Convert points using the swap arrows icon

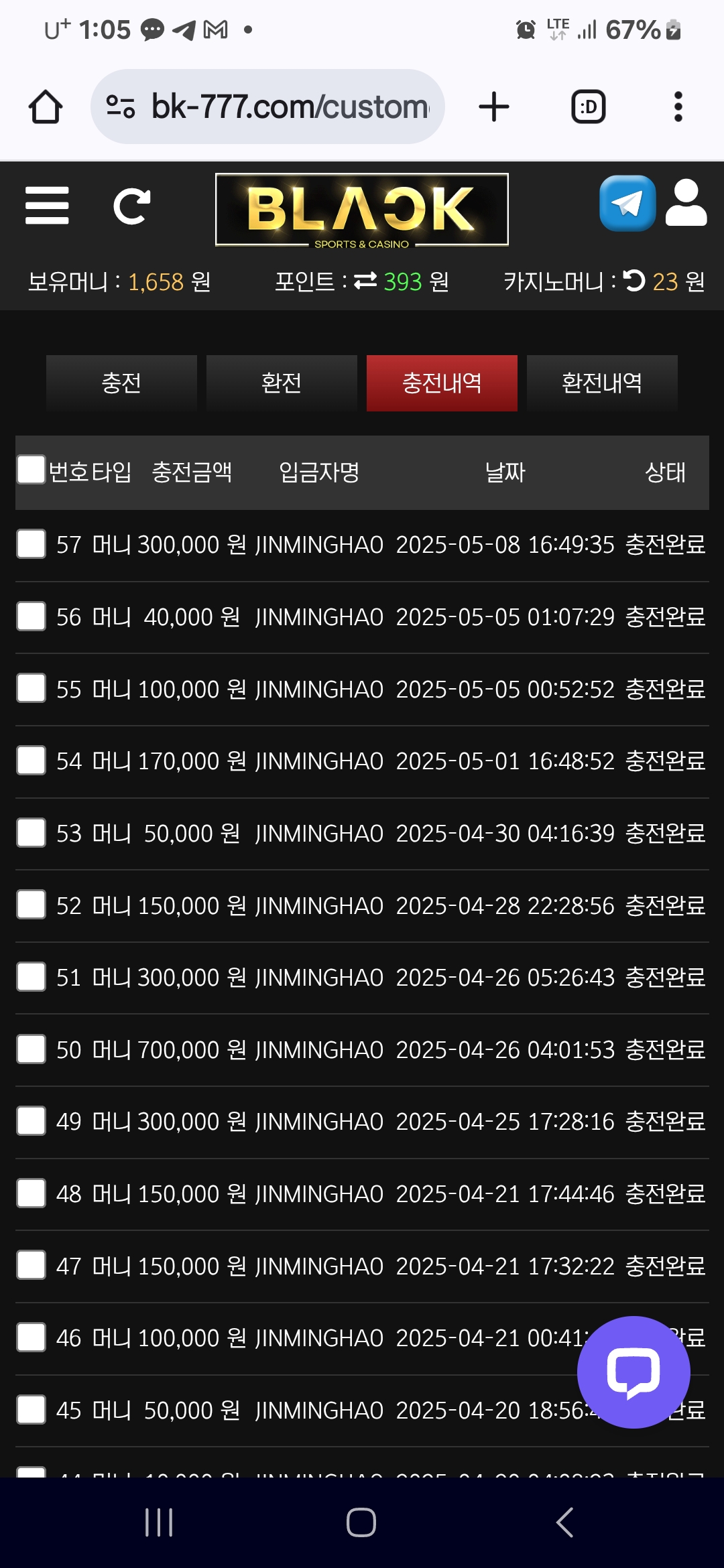(365, 281)
